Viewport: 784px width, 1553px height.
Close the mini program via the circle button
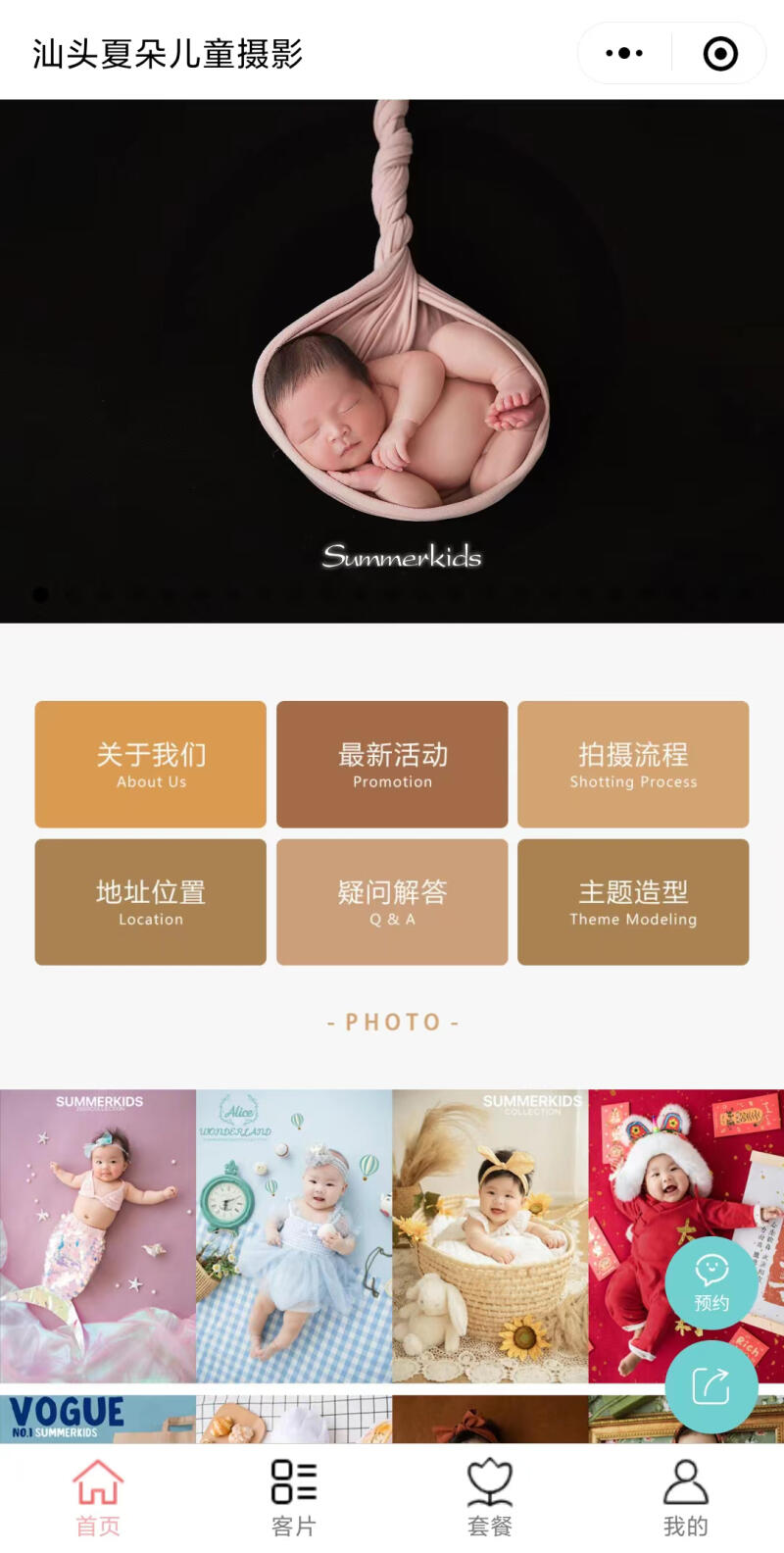pyautogui.click(x=720, y=53)
